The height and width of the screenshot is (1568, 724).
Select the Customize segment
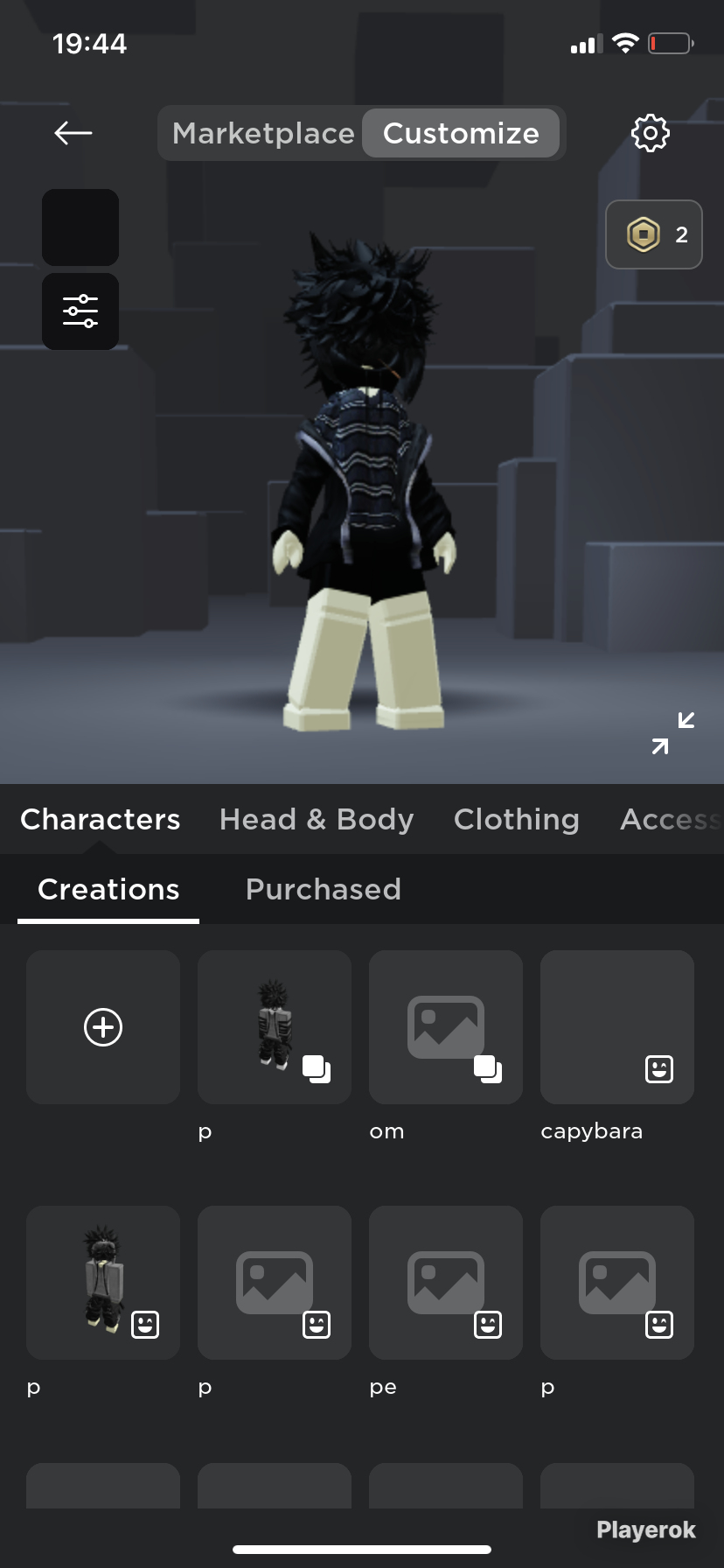coord(461,133)
